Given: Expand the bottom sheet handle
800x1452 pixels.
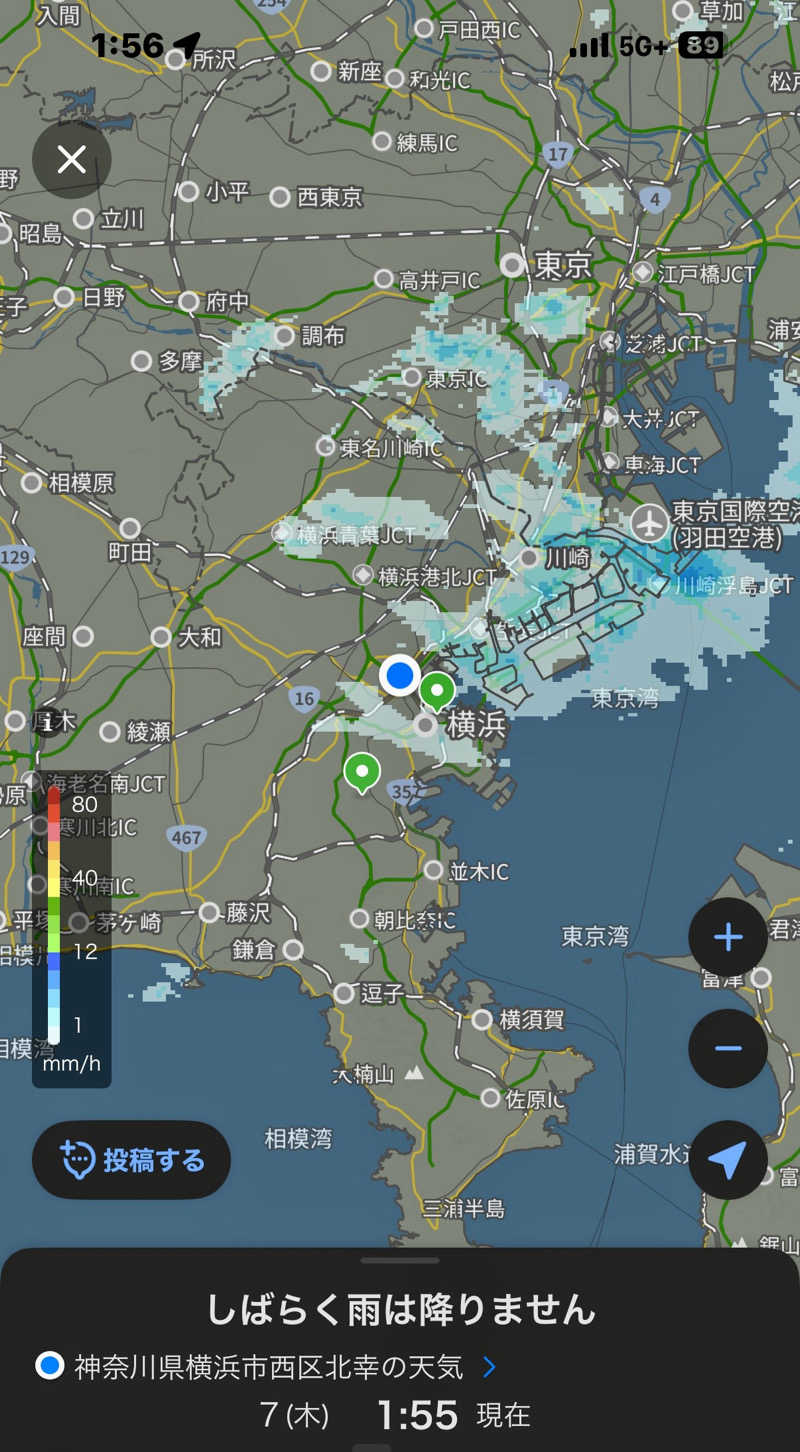Looking at the screenshot, I should click(400, 1260).
